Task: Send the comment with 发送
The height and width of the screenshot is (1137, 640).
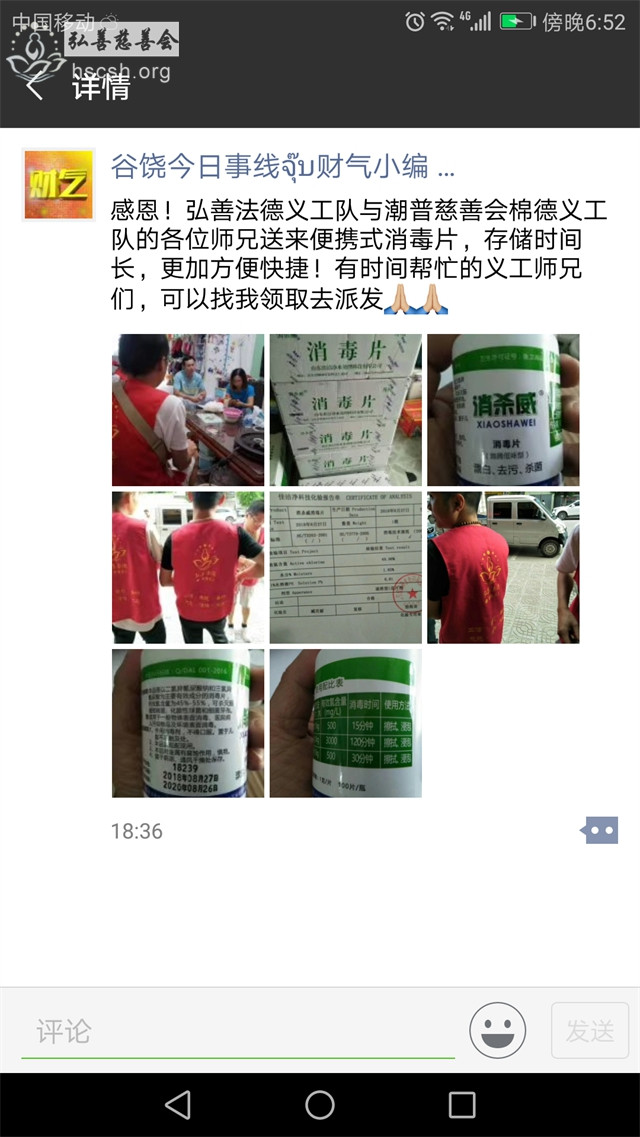Action: pos(590,1031)
